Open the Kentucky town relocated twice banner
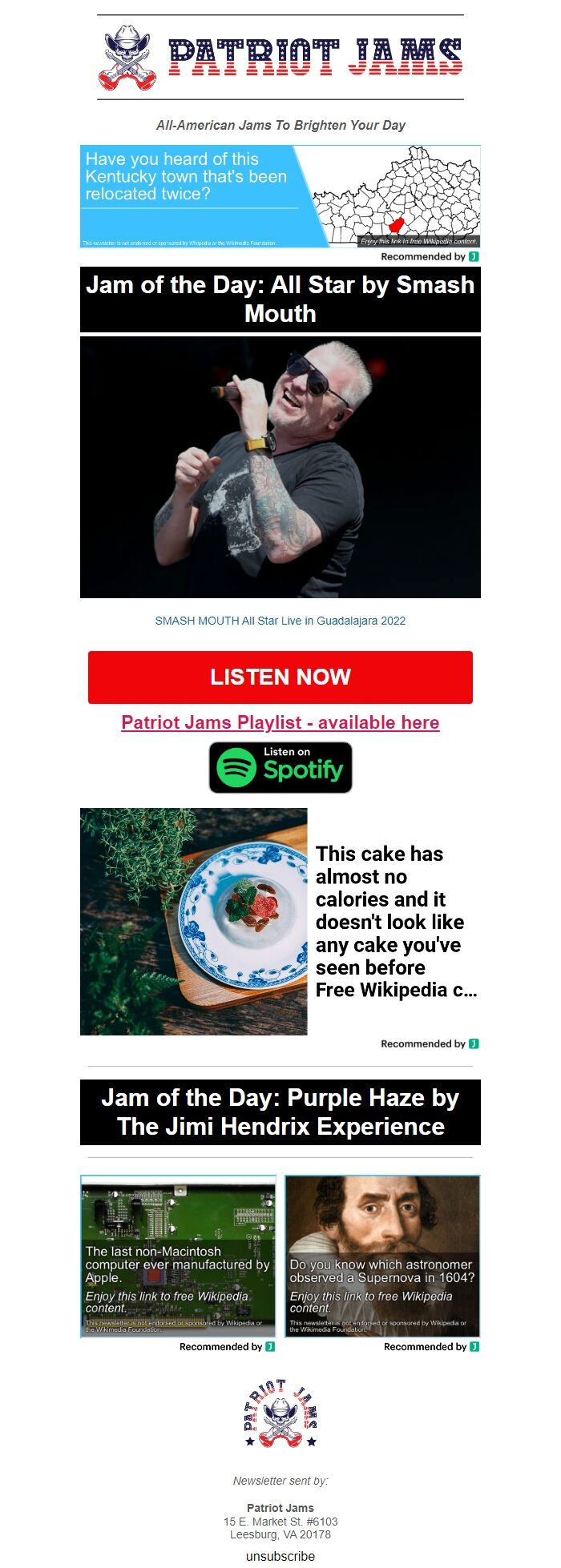 [280, 196]
